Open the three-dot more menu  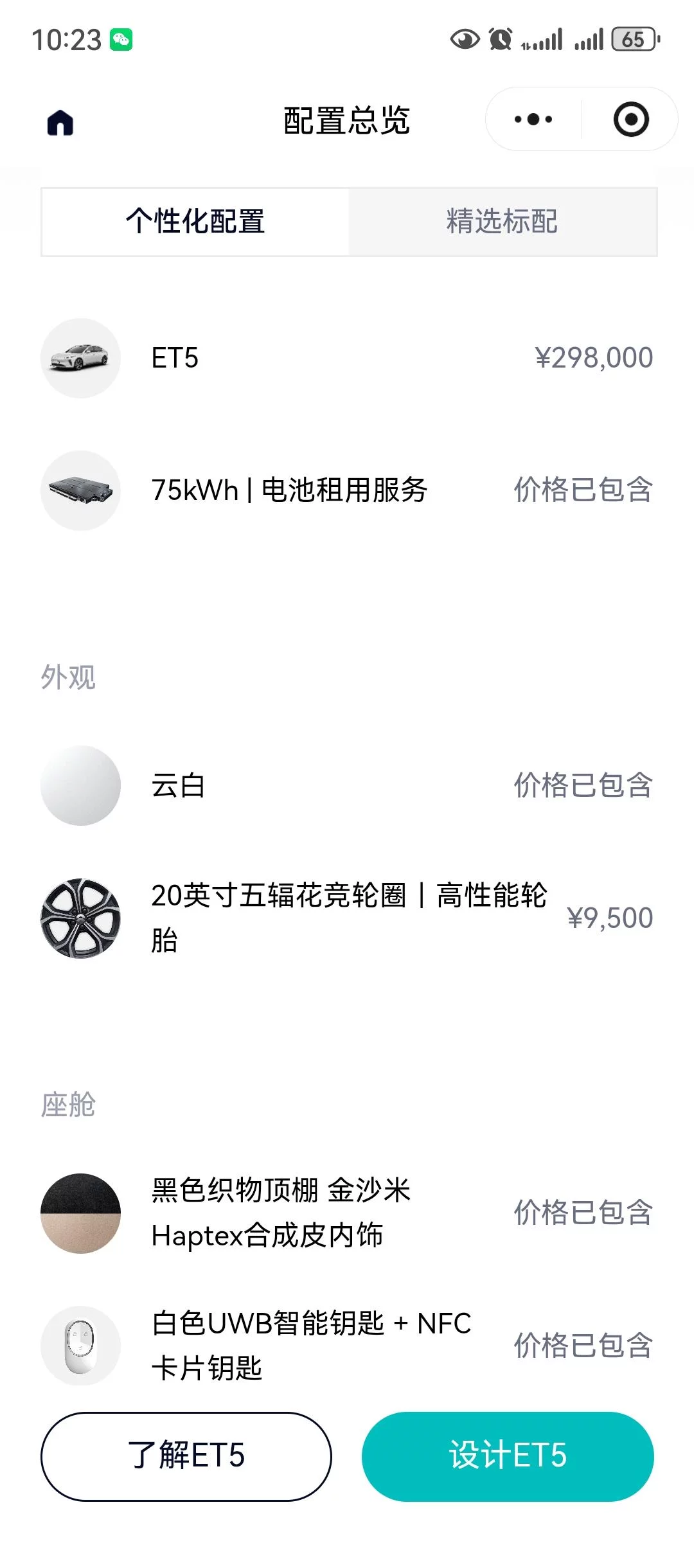(x=533, y=120)
